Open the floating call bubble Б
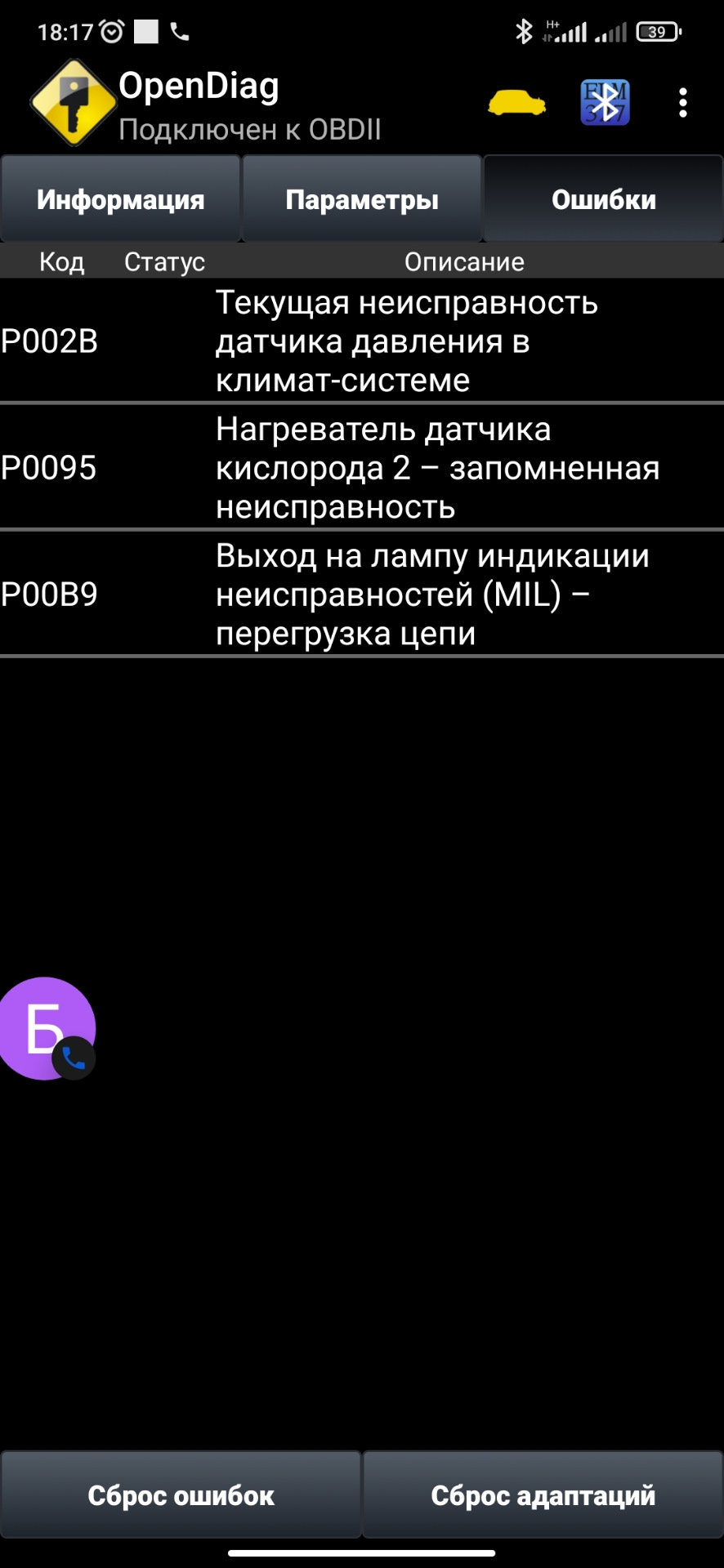The width and height of the screenshot is (724, 1568). click(x=46, y=1029)
